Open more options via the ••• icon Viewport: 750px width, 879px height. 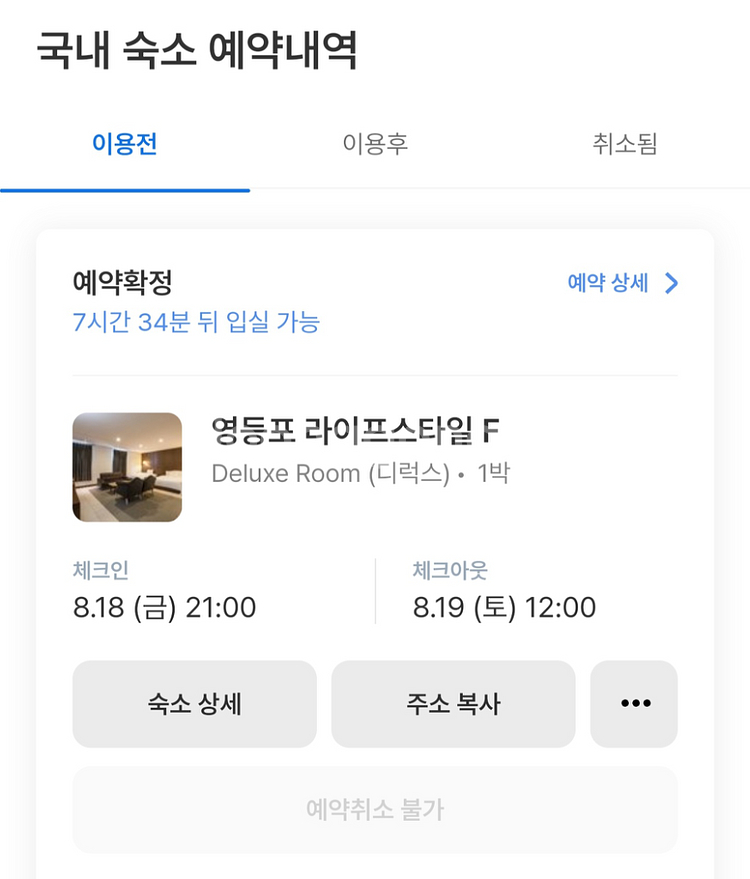click(x=633, y=704)
